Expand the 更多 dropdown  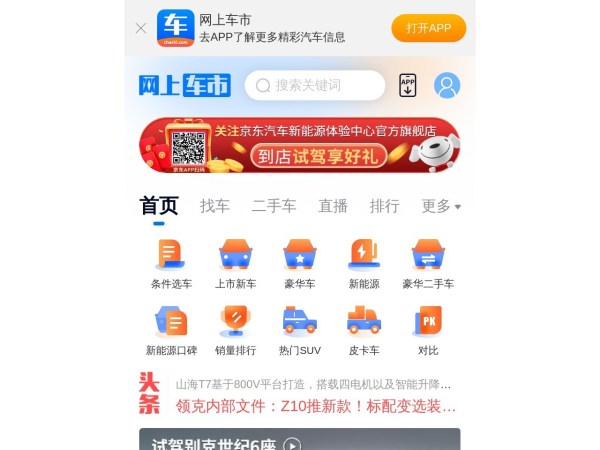click(440, 206)
